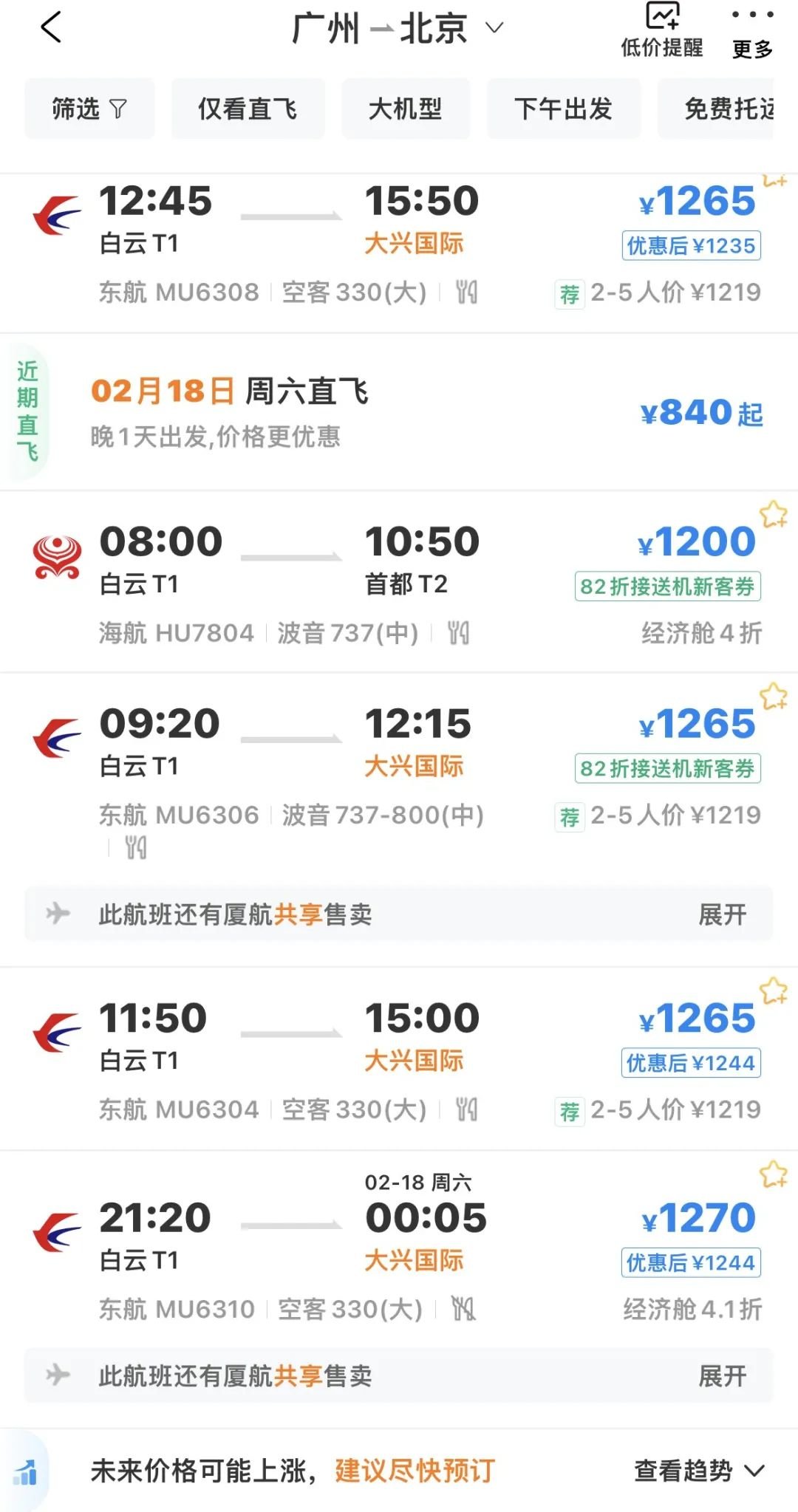The width and height of the screenshot is (798, 1512).
Task: Enable the 仅看直飞 direct-flight filter
Action: [247, 108]
